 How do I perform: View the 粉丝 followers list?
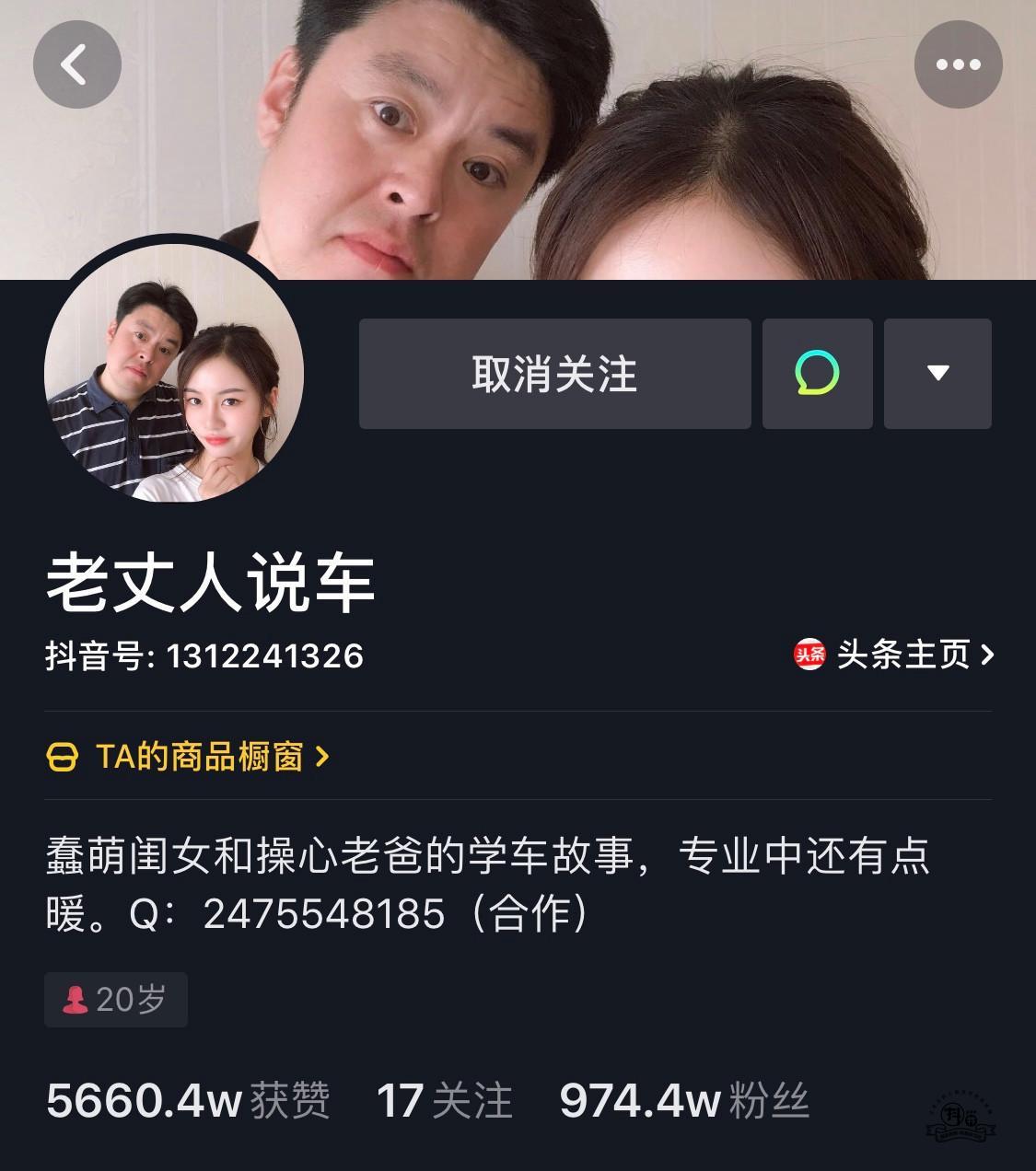click(684, 1100)
